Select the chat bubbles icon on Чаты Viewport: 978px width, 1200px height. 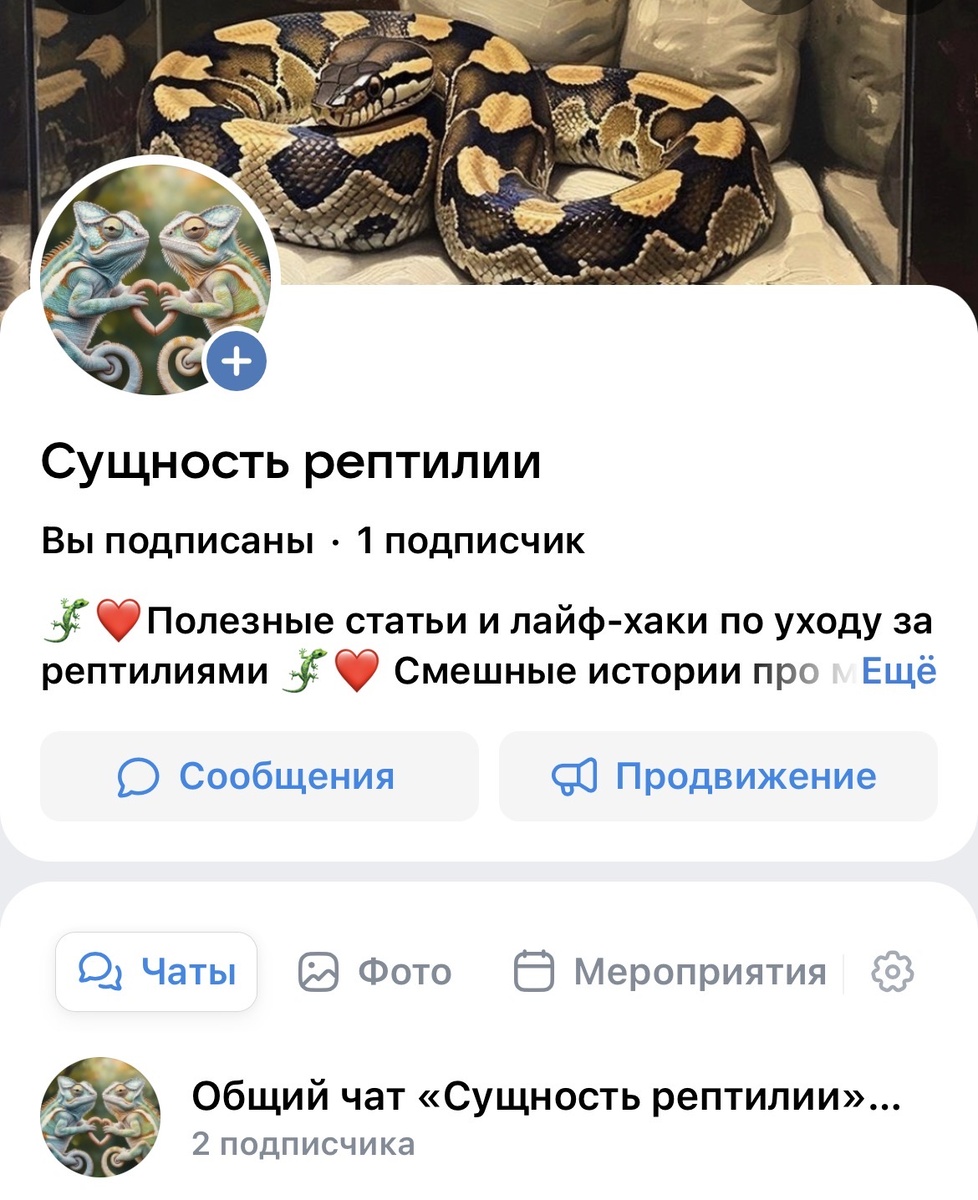[100, 970]
